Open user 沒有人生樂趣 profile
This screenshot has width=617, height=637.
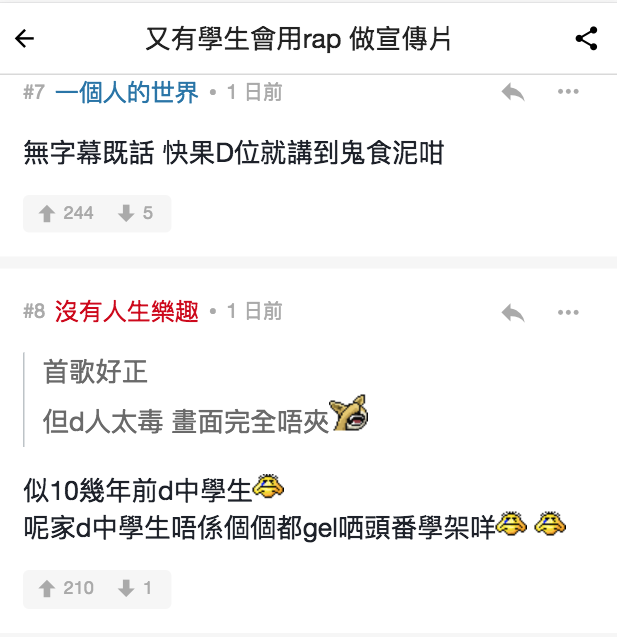pyautogui.click(x=126, y=312)
